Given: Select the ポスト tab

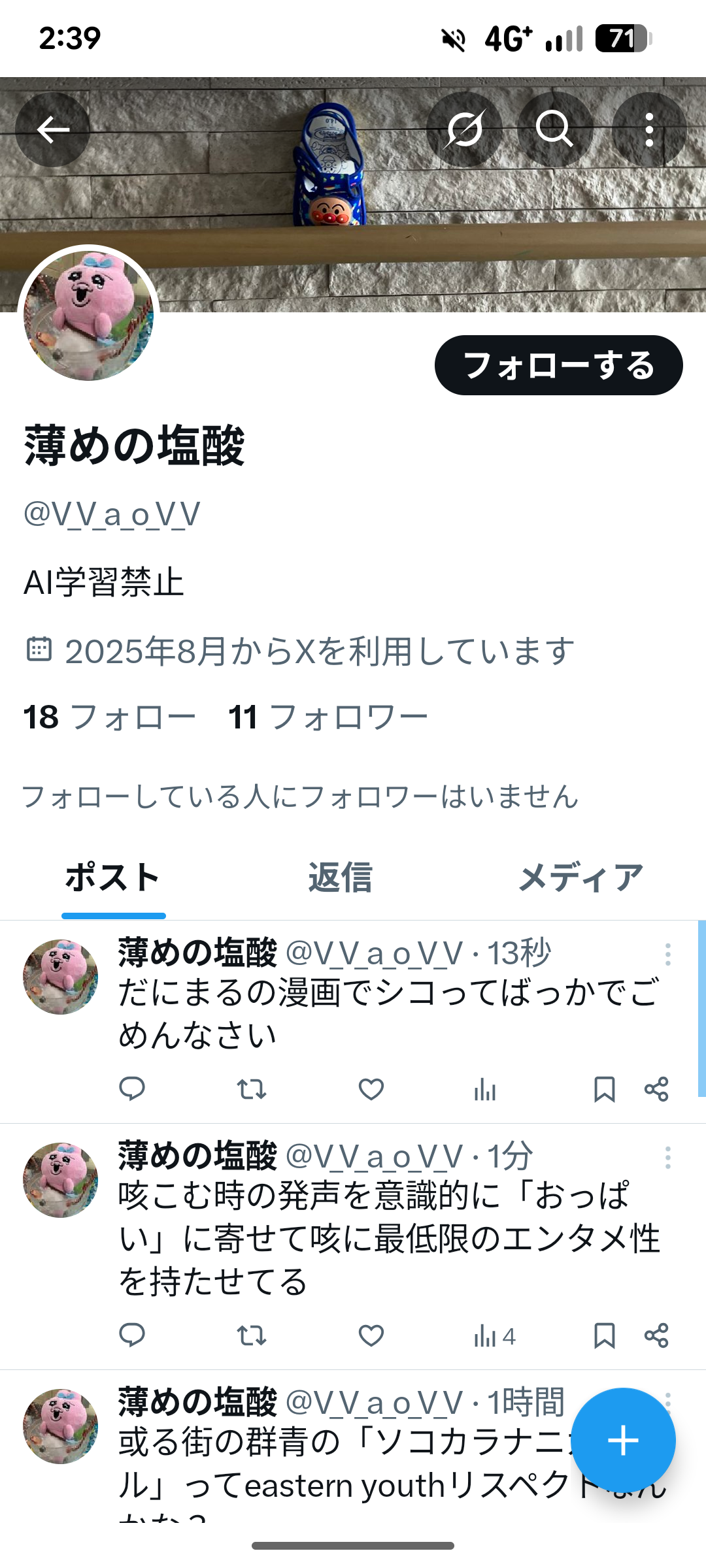Looking at the screenshot, I should click(x=113, y=877).
